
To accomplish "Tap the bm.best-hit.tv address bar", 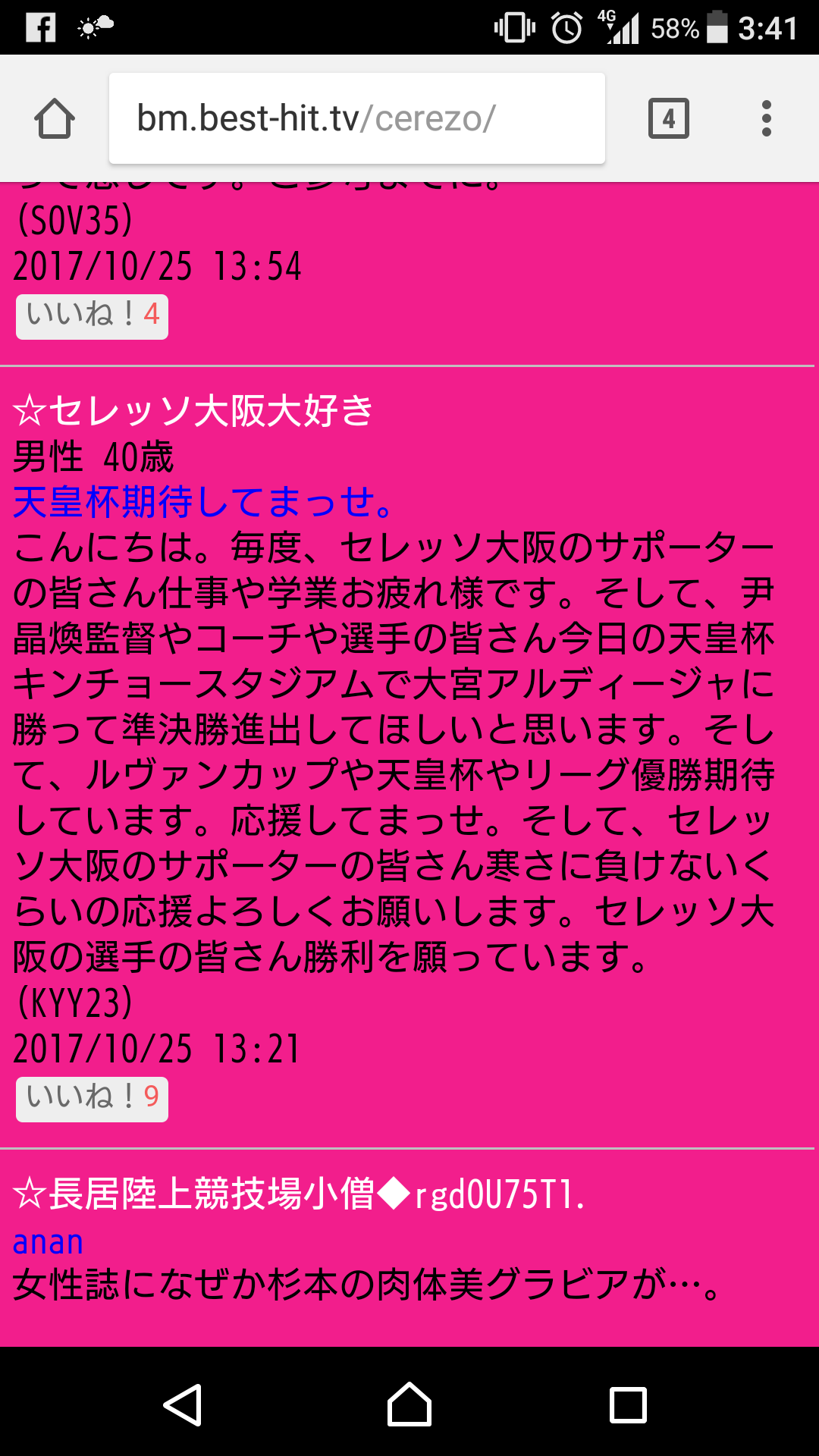I will [356, 119].
